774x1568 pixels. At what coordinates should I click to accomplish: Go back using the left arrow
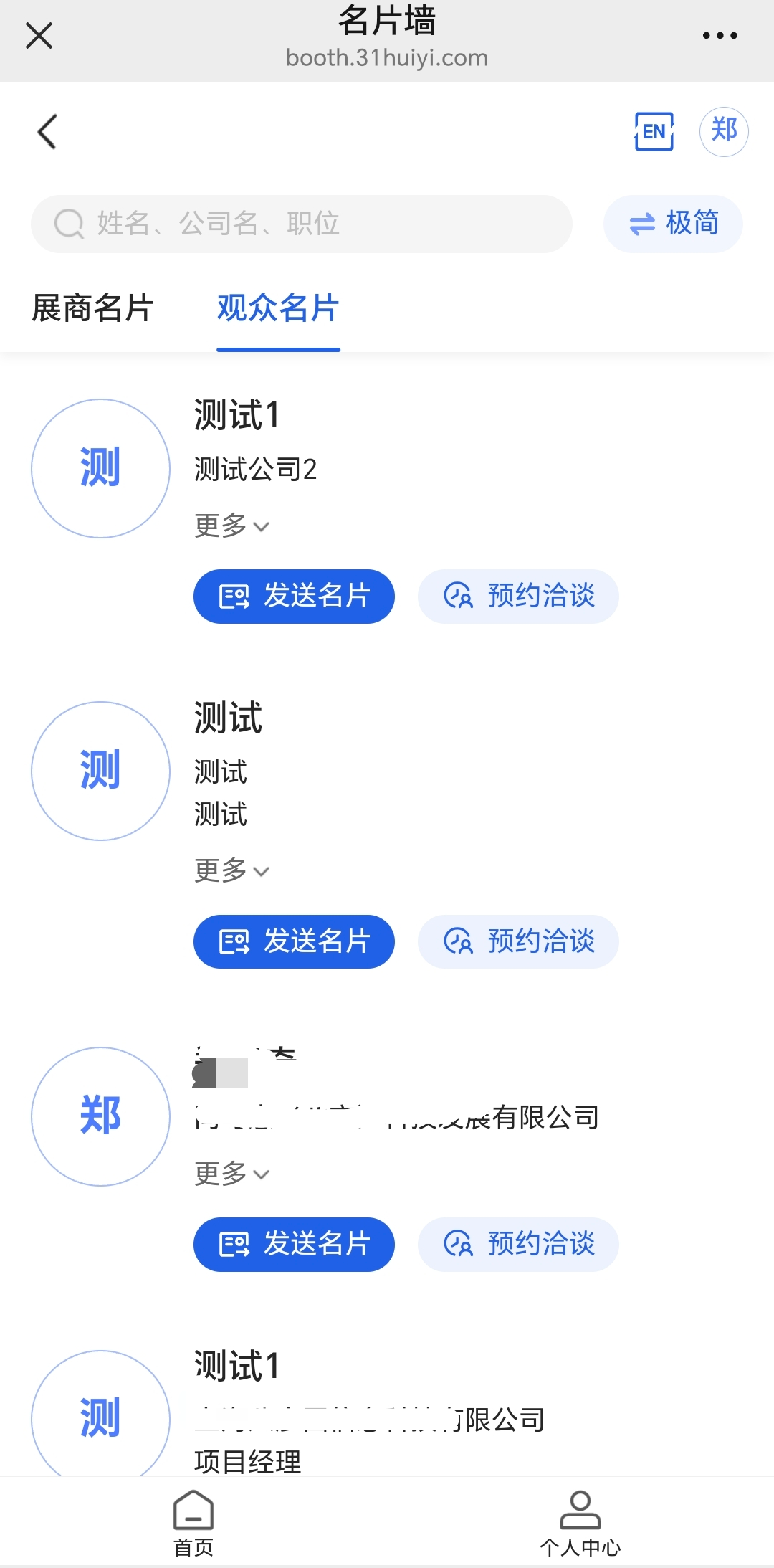click(47, 132)
